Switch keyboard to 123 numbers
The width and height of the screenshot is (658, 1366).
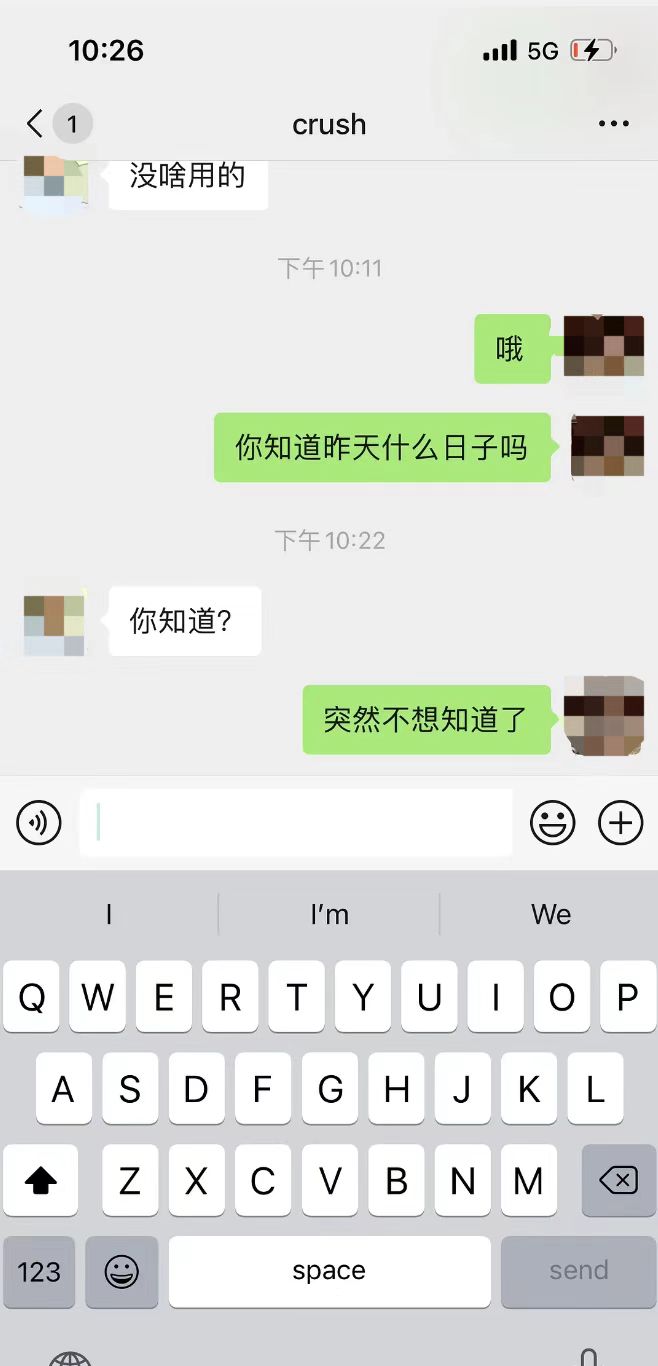[39, 1272]
